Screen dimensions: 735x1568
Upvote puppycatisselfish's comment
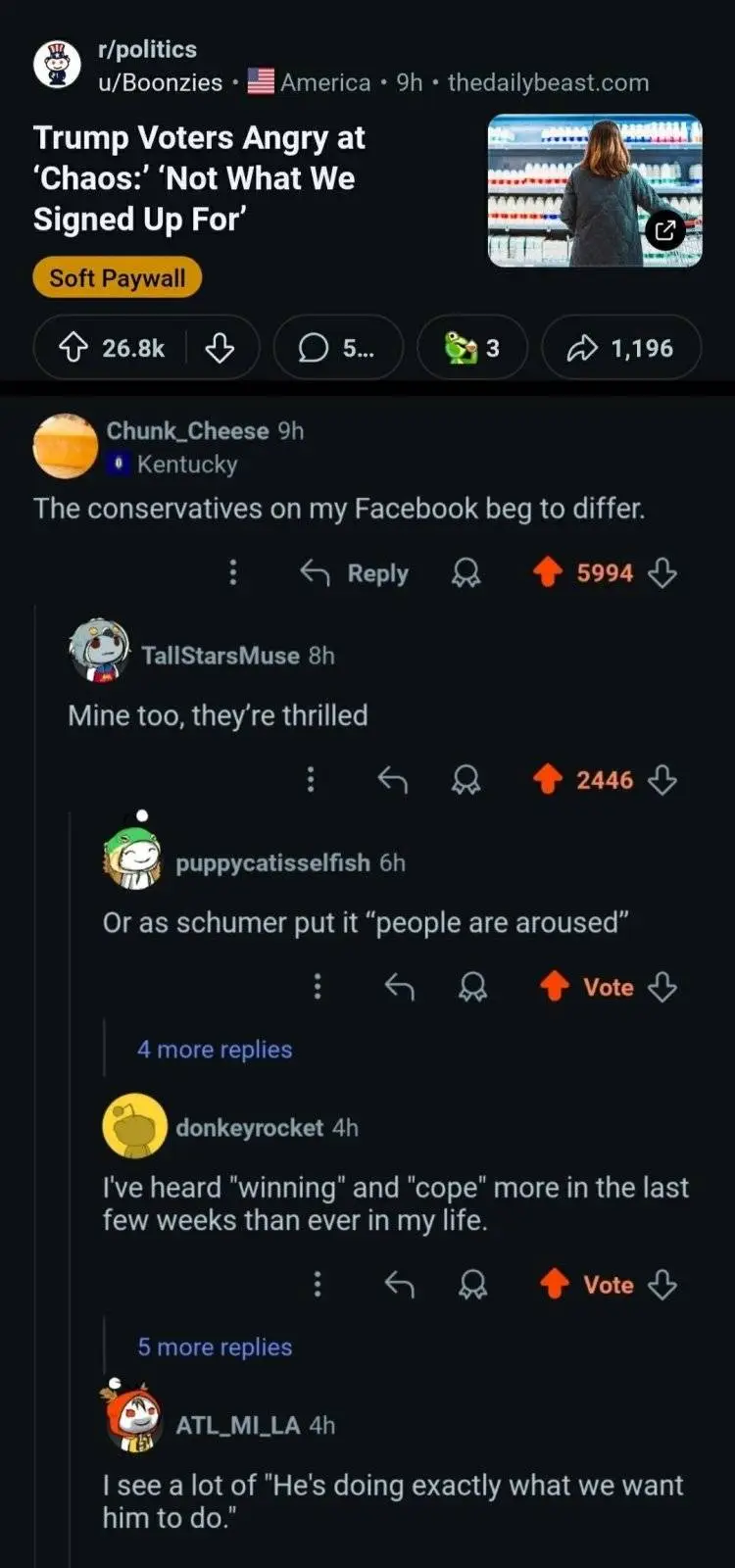pyautogui.click(x=555, y=987)
